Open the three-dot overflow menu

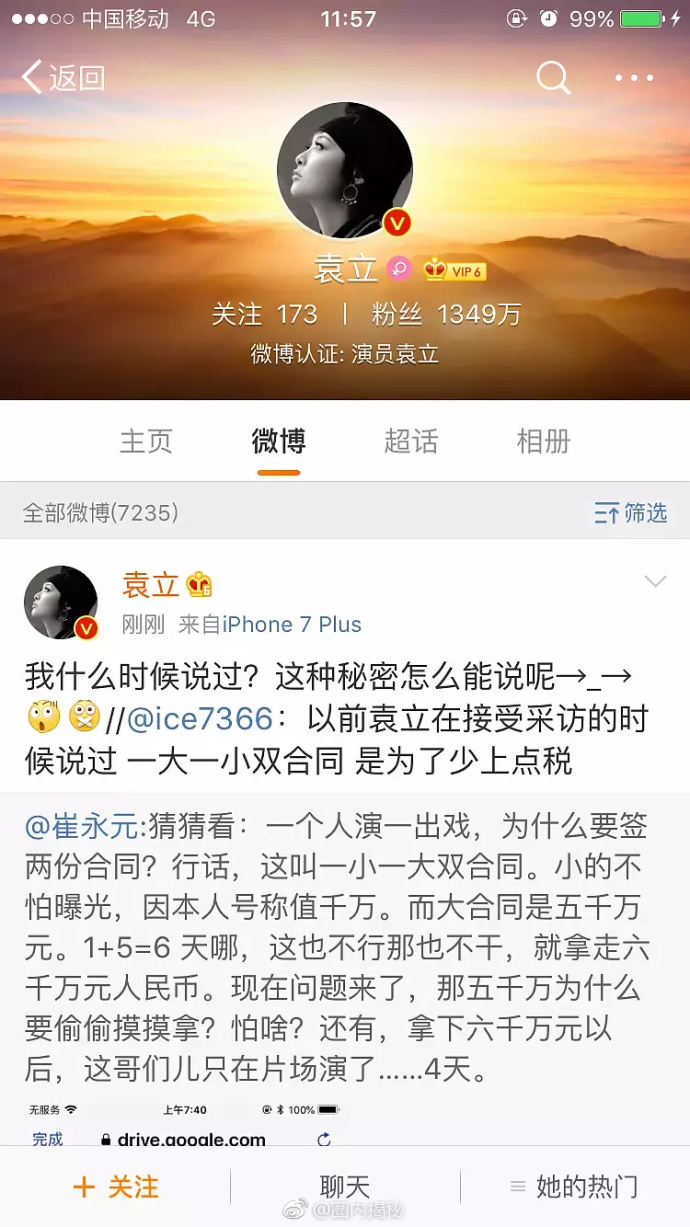(635, 78)
